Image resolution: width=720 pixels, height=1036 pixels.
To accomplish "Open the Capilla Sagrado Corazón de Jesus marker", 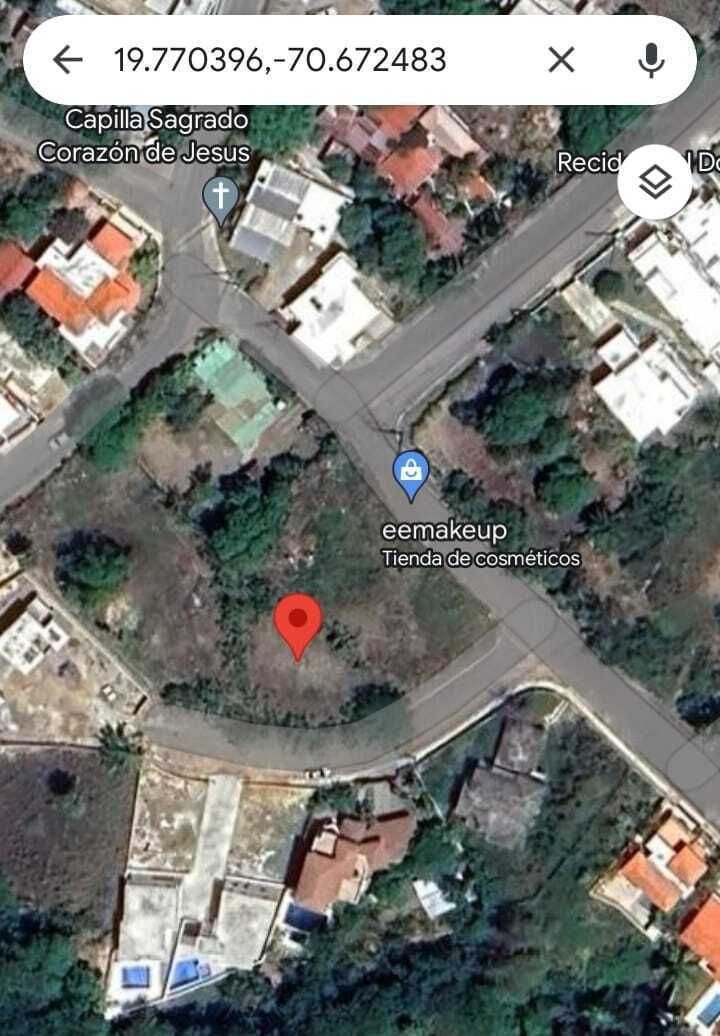I will 220,197.
